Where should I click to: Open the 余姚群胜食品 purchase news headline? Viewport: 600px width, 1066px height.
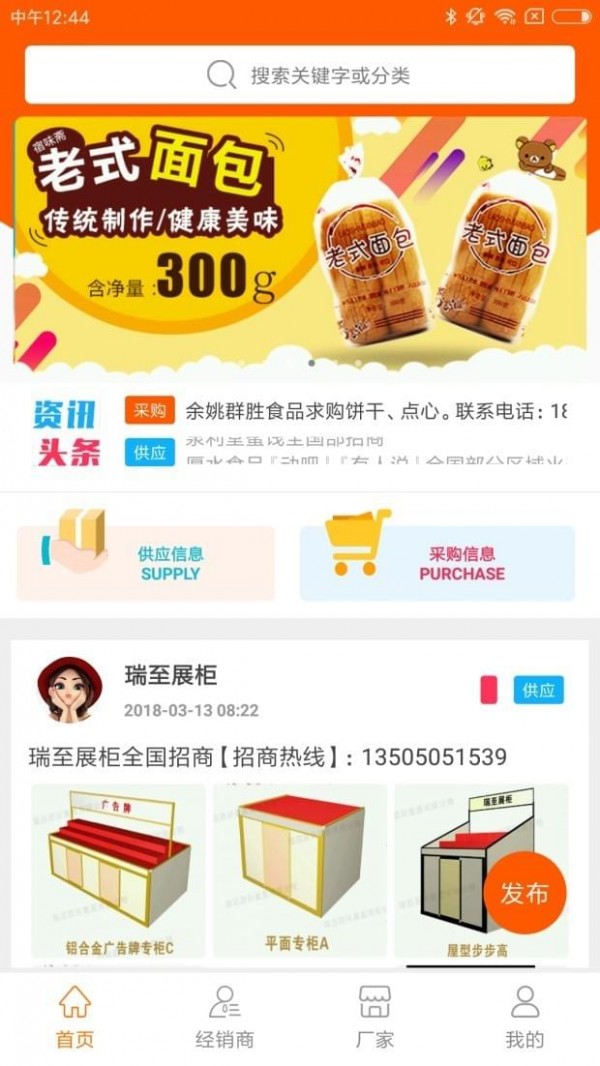(375, 411)
